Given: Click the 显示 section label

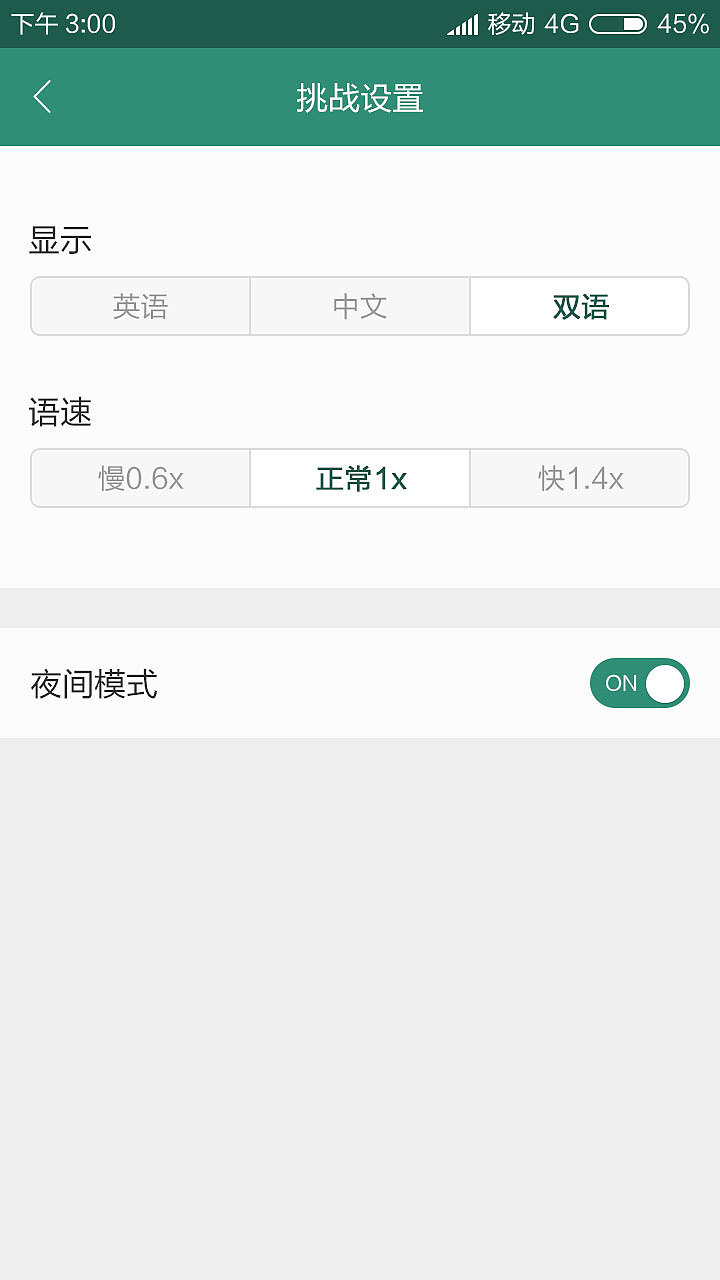Looking at the screenshot, I should (x=59, y=240).
